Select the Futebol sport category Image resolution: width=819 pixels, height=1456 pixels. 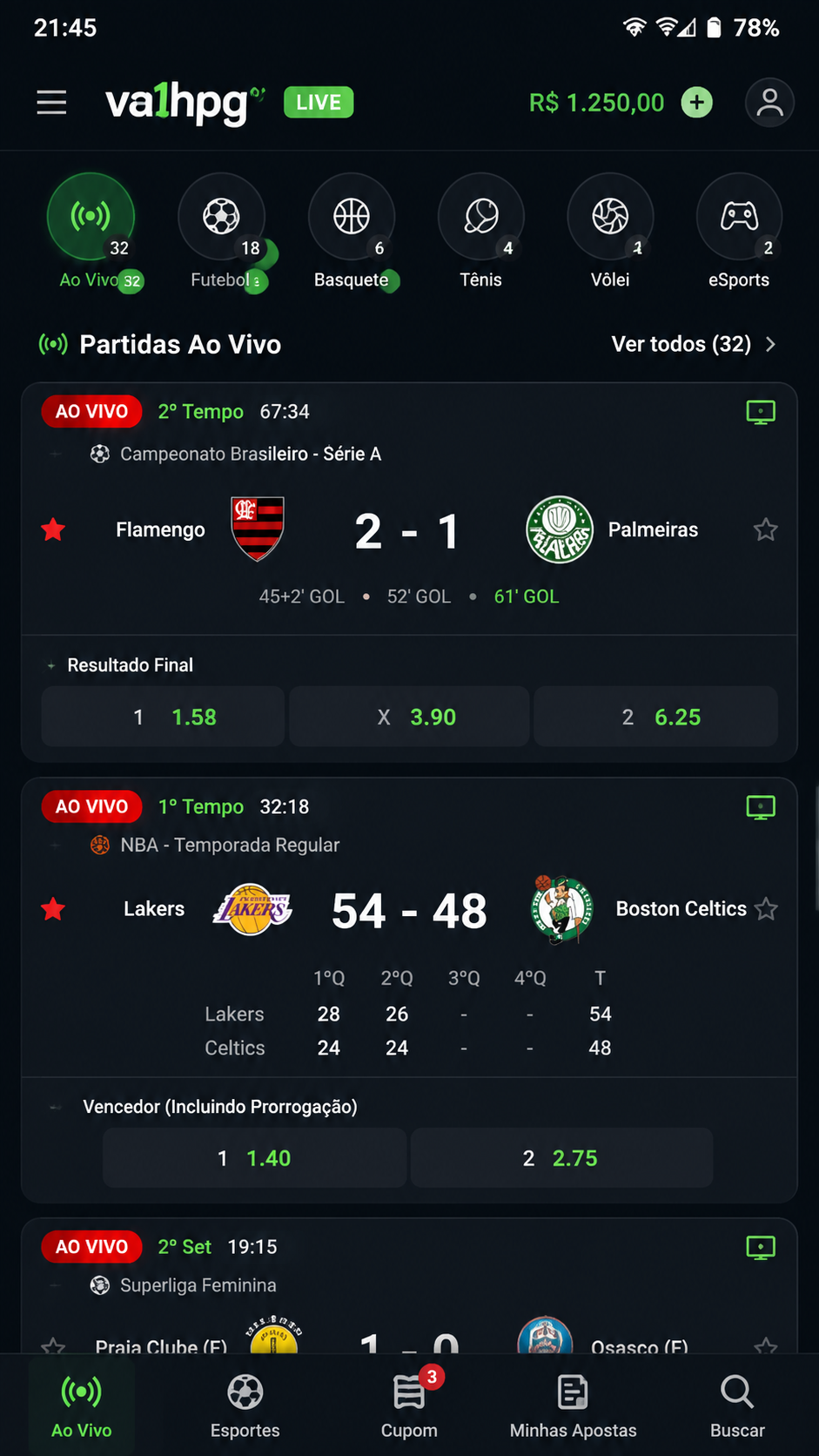click(221, 232)
